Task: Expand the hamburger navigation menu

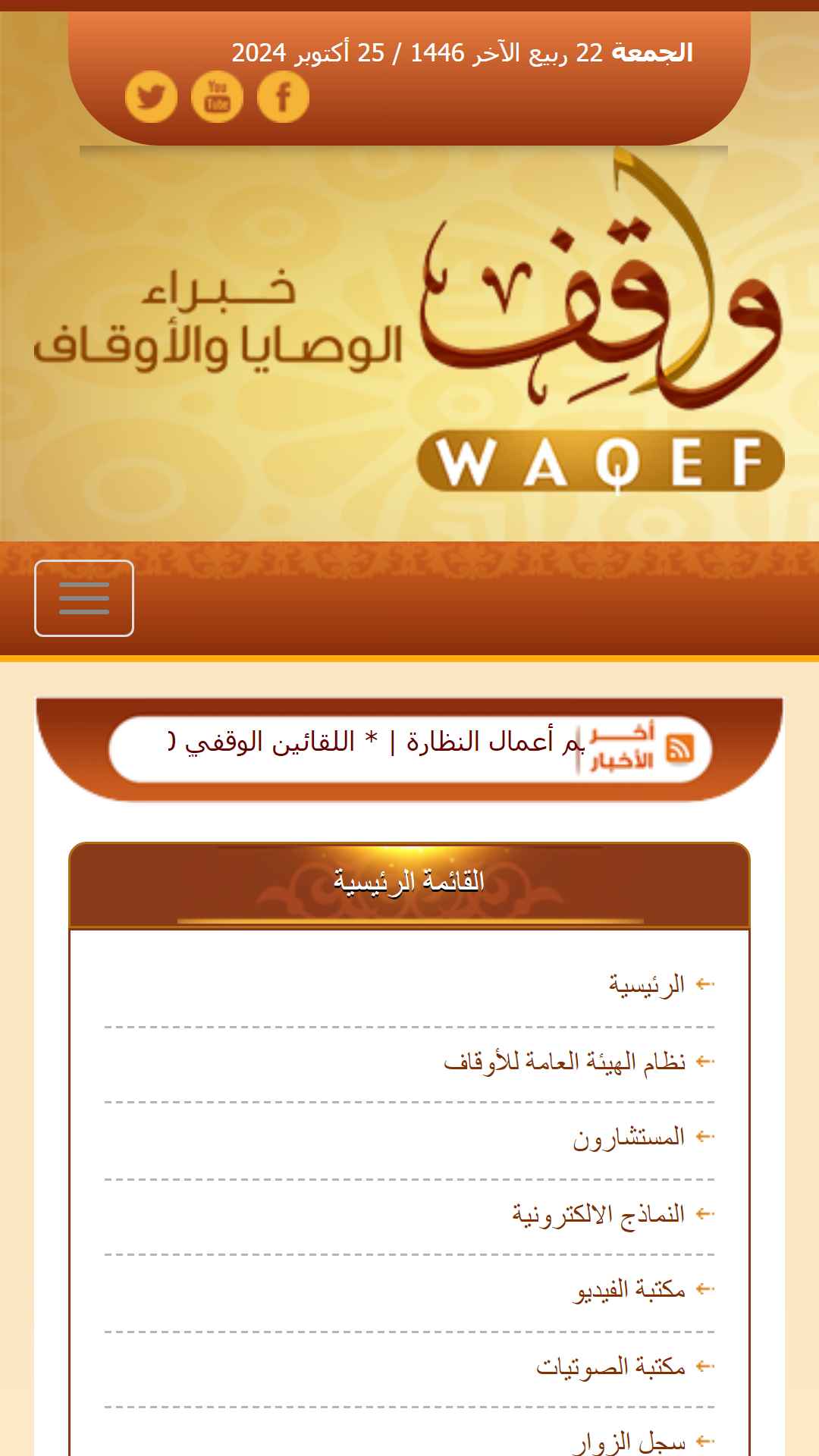Action: (84, 598)
